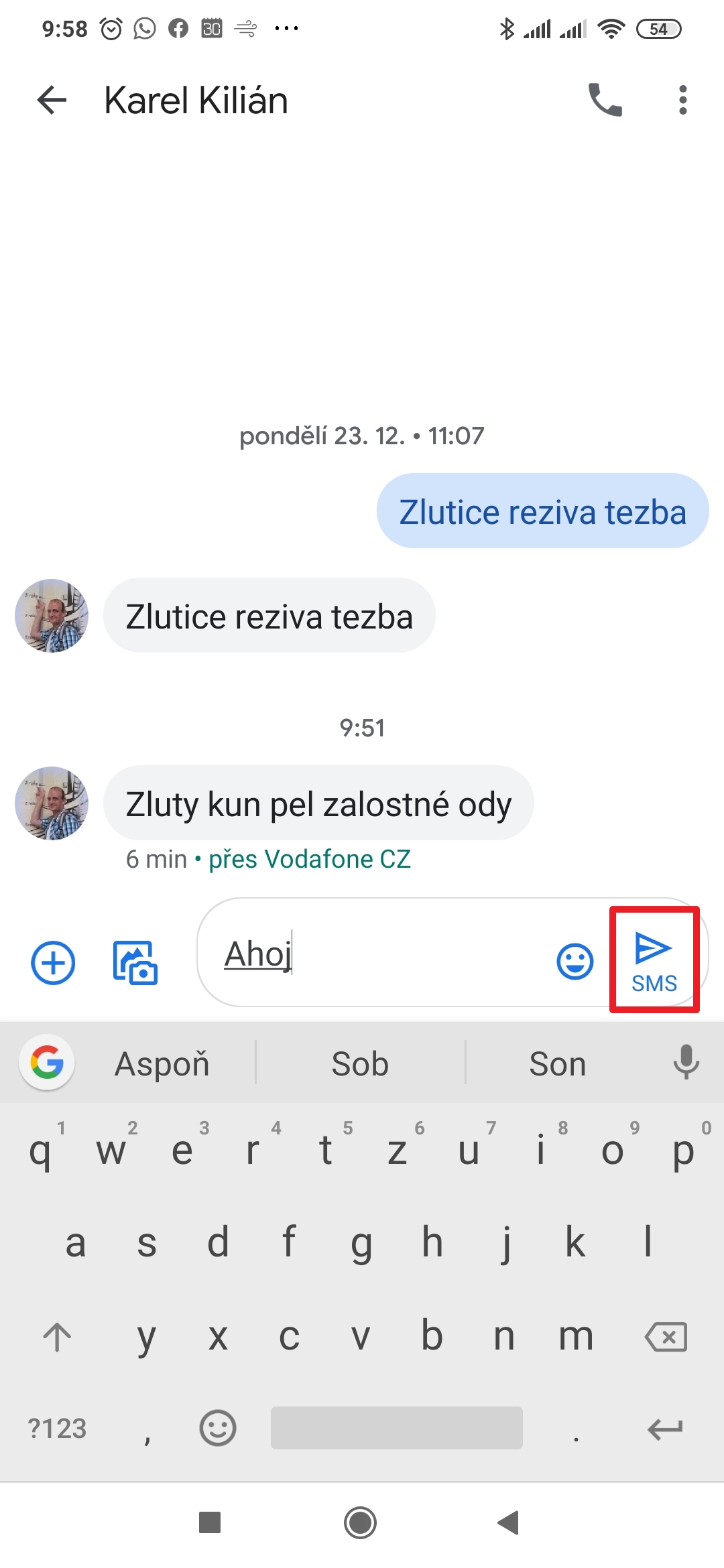Go back to the conversation list
Image resolution: width=724 pixels, height=1568 pixels.
(x=52, y=101)
